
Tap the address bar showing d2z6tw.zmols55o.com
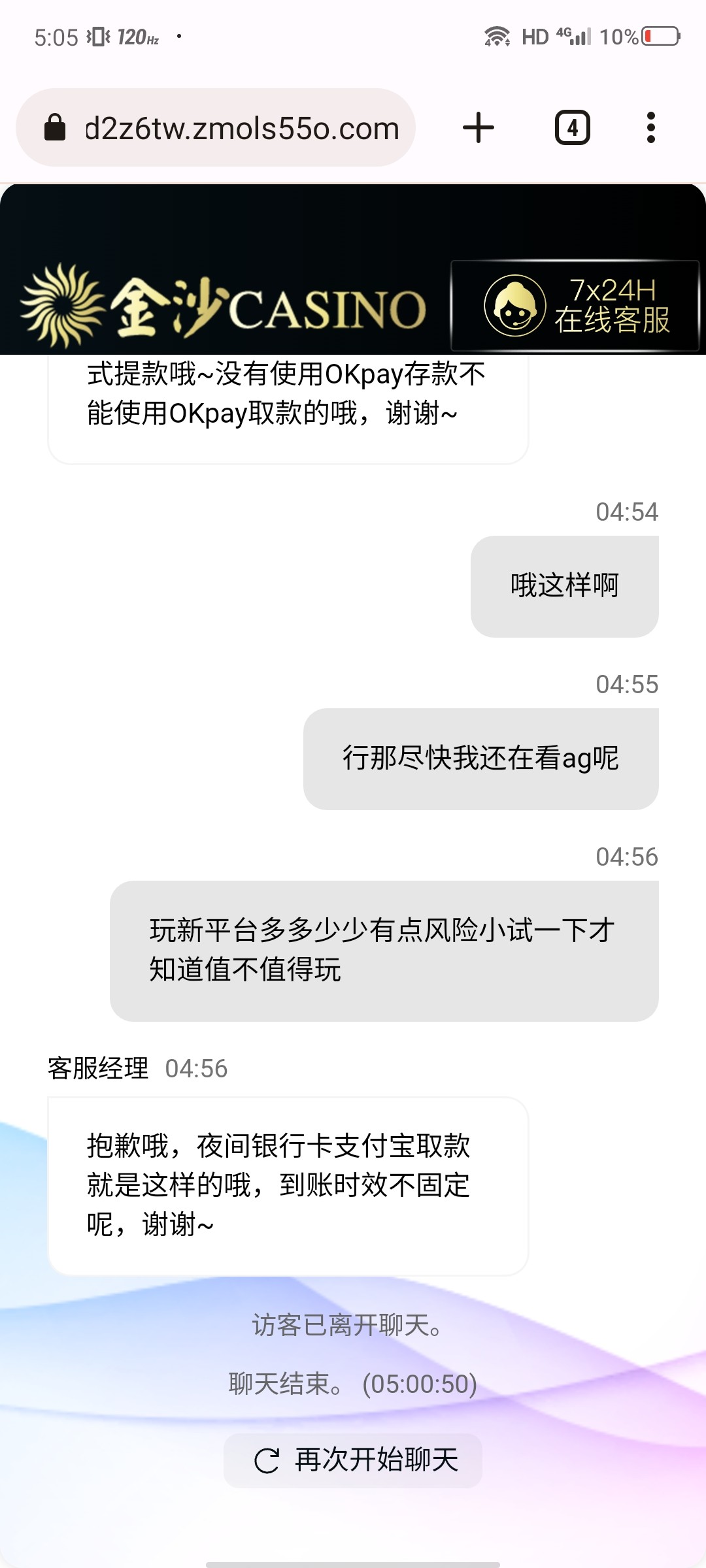coord(242,127)
